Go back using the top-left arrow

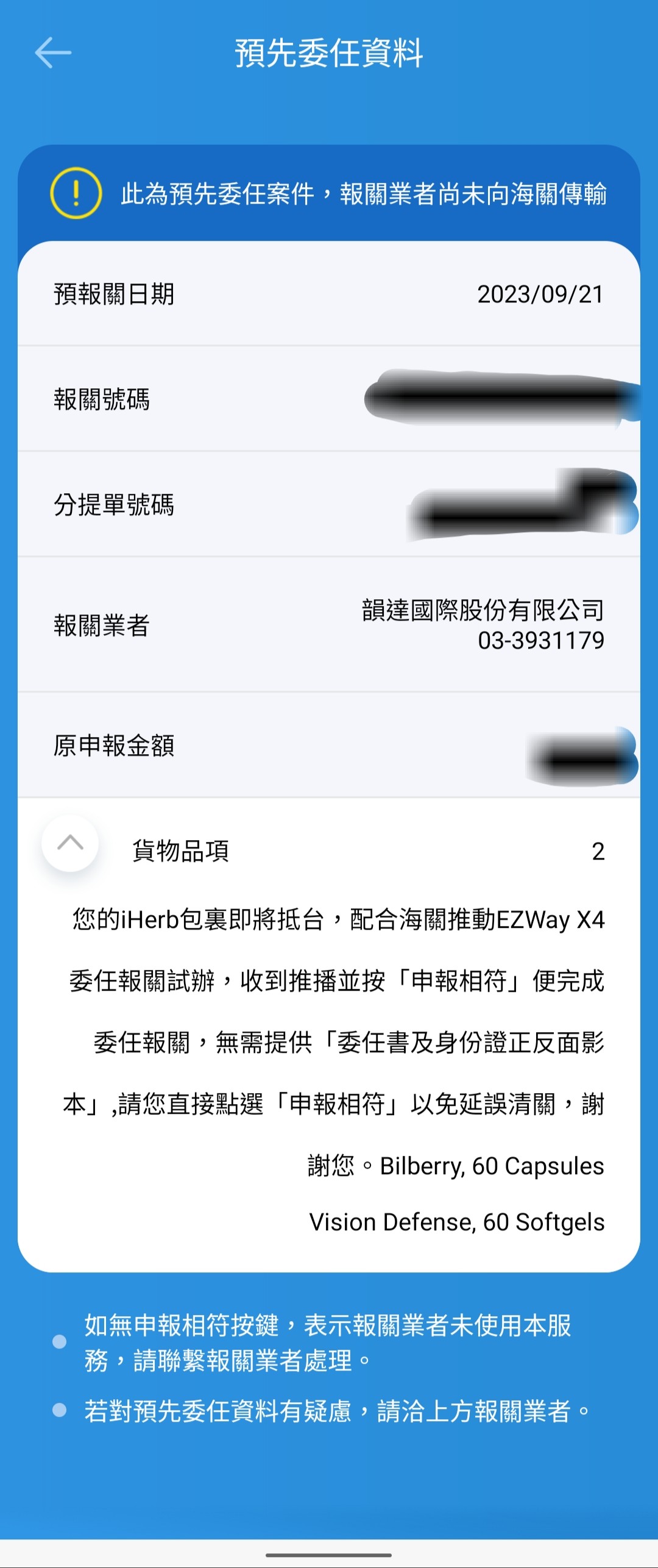pos(53,52)
